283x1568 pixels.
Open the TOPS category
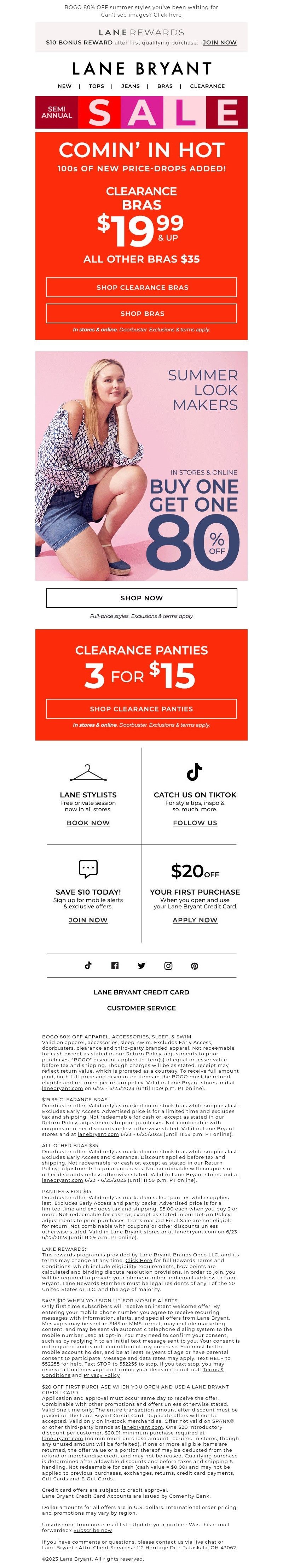pyautogui.click(x=96, y=87)
